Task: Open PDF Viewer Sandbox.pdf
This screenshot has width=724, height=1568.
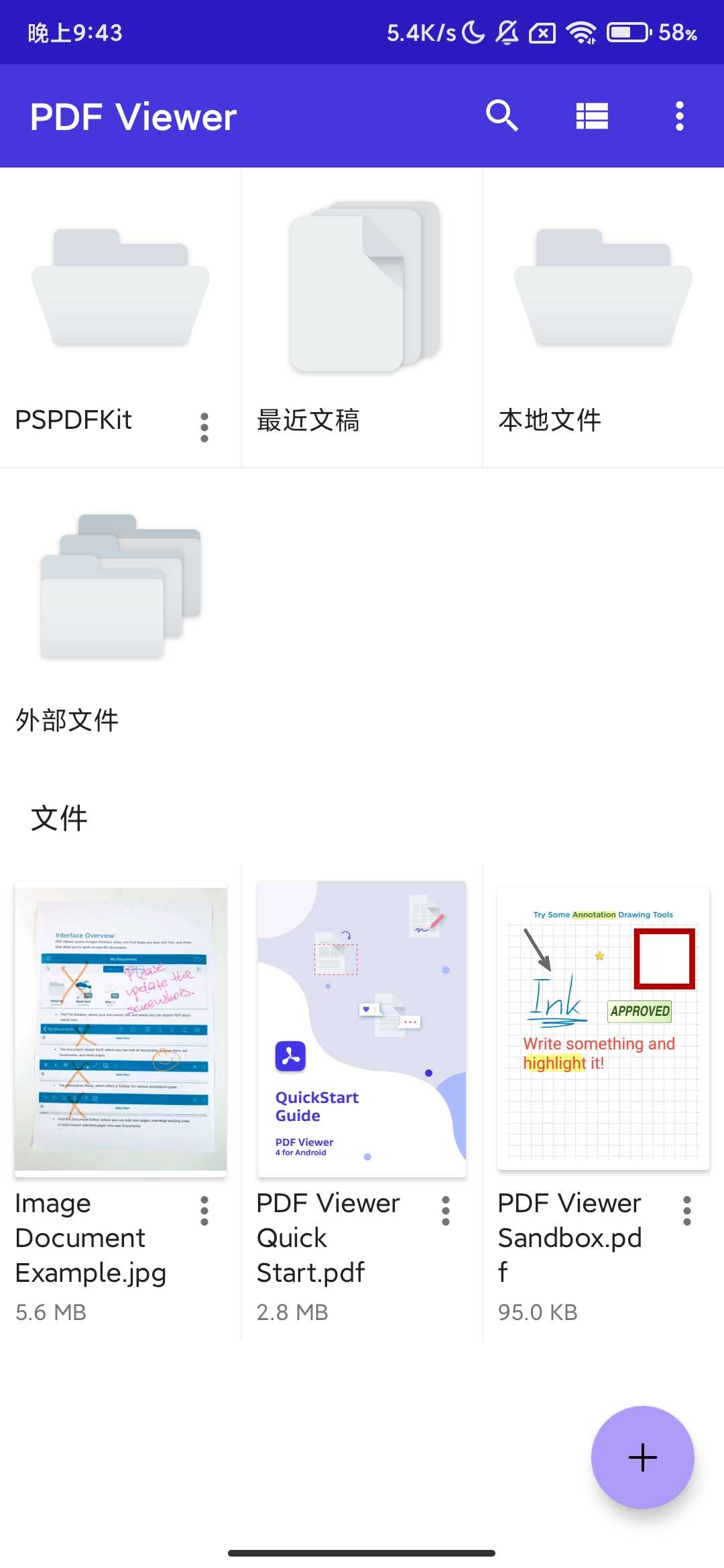Action: click(603, 1029)
